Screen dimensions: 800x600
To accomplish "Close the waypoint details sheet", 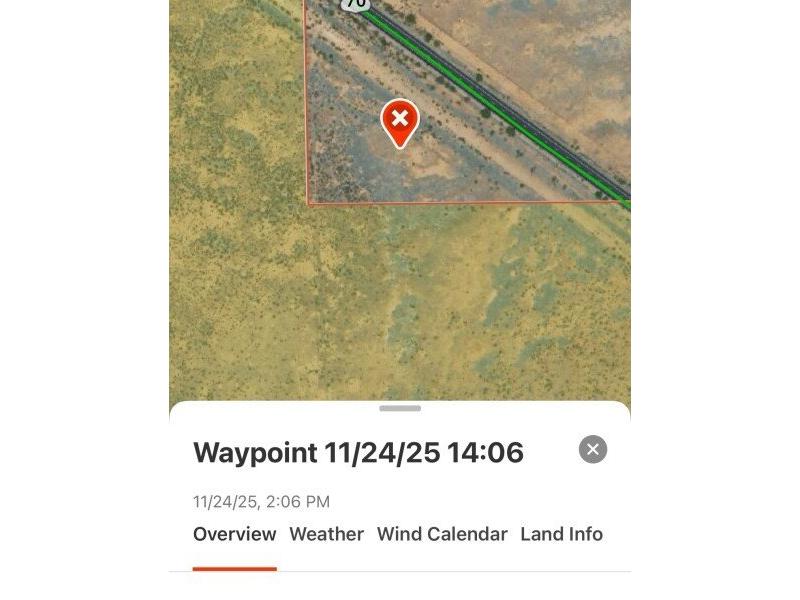I will click(x=593, y=450).
